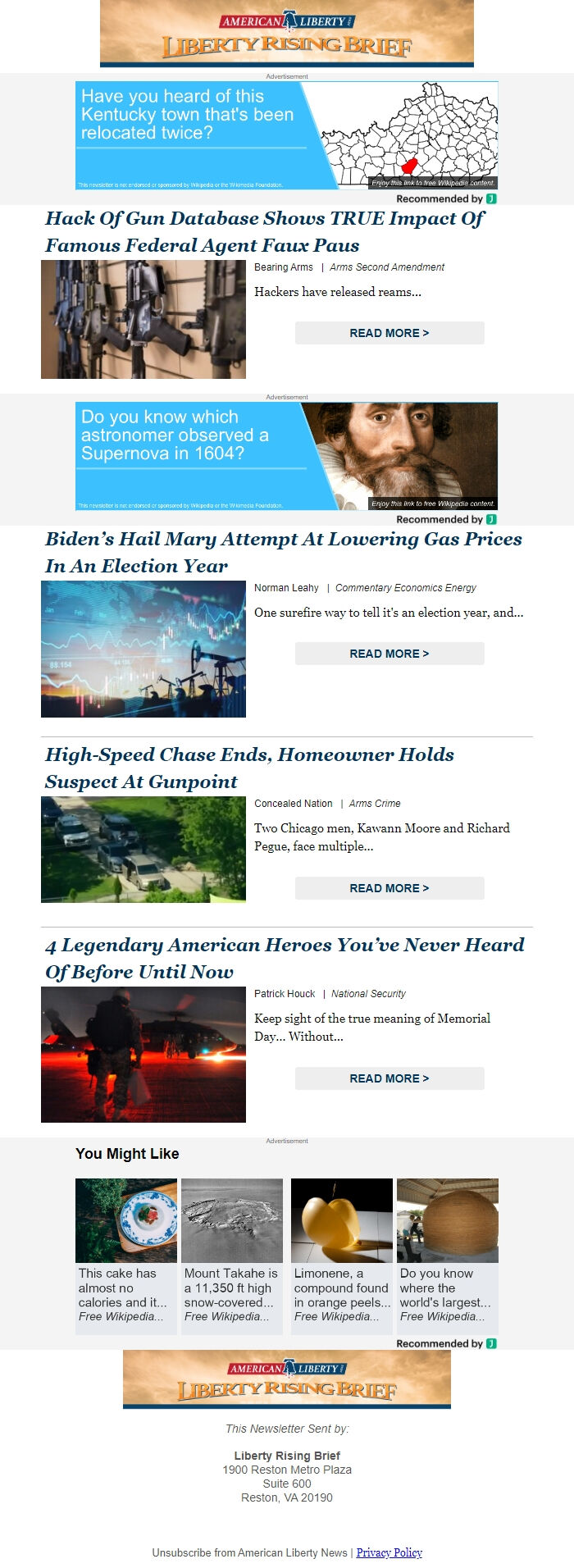Open the Kentucky town relocated twice ad

pyautogui.click(x=286, y=135)
